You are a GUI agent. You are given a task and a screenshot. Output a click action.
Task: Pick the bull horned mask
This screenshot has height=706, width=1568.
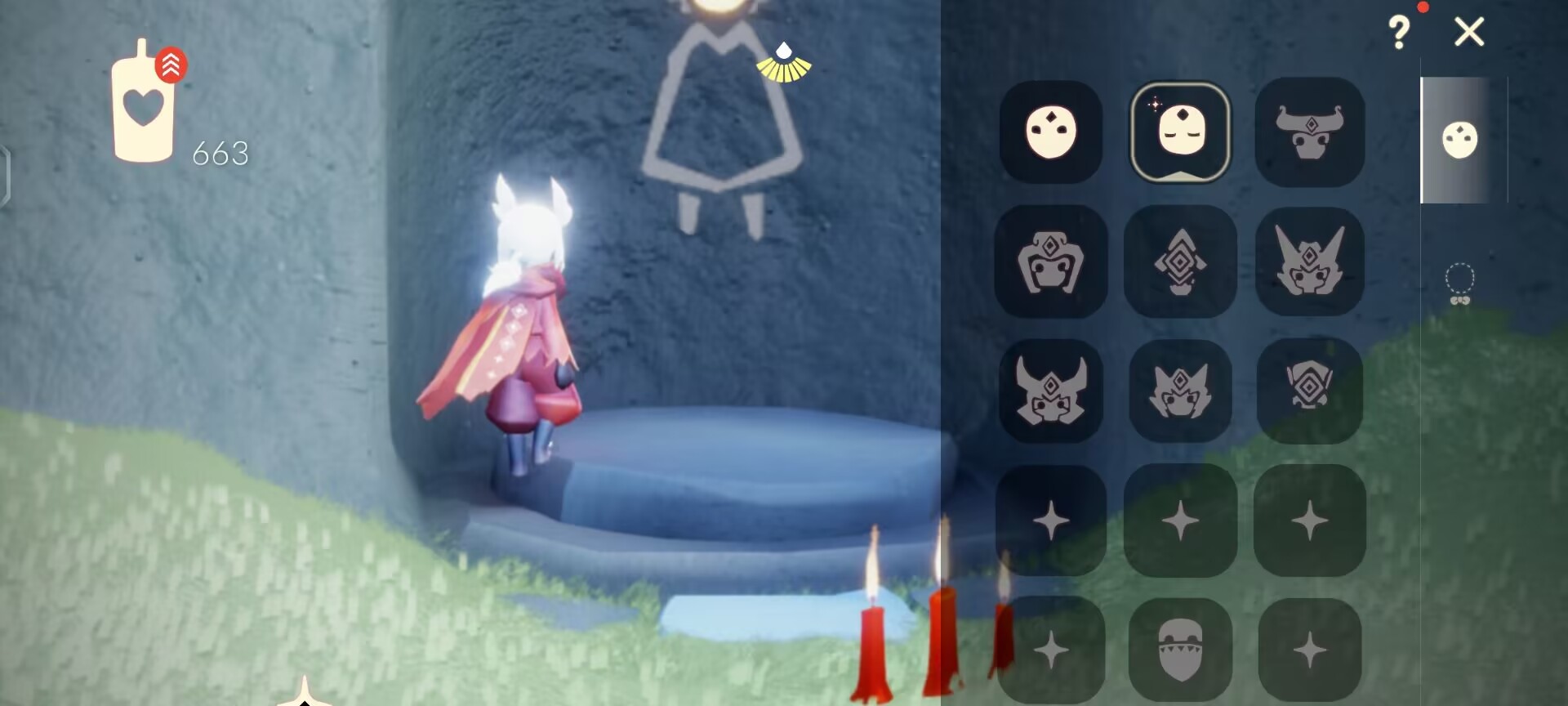coord(1309,132)
